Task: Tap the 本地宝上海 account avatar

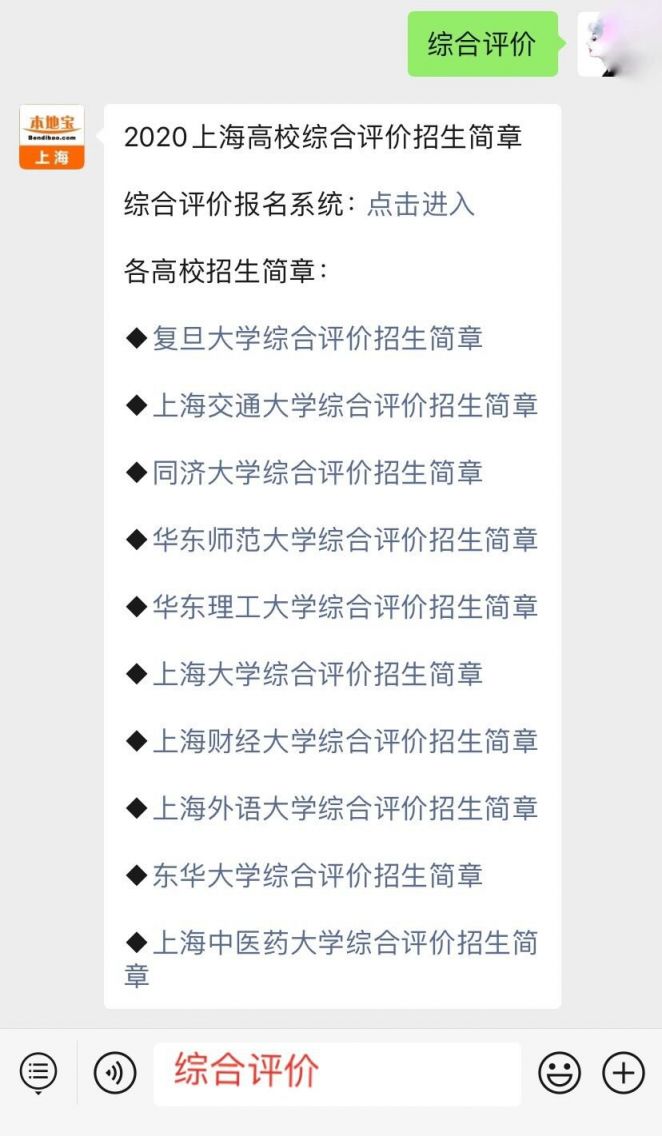Action: [51, 137]
